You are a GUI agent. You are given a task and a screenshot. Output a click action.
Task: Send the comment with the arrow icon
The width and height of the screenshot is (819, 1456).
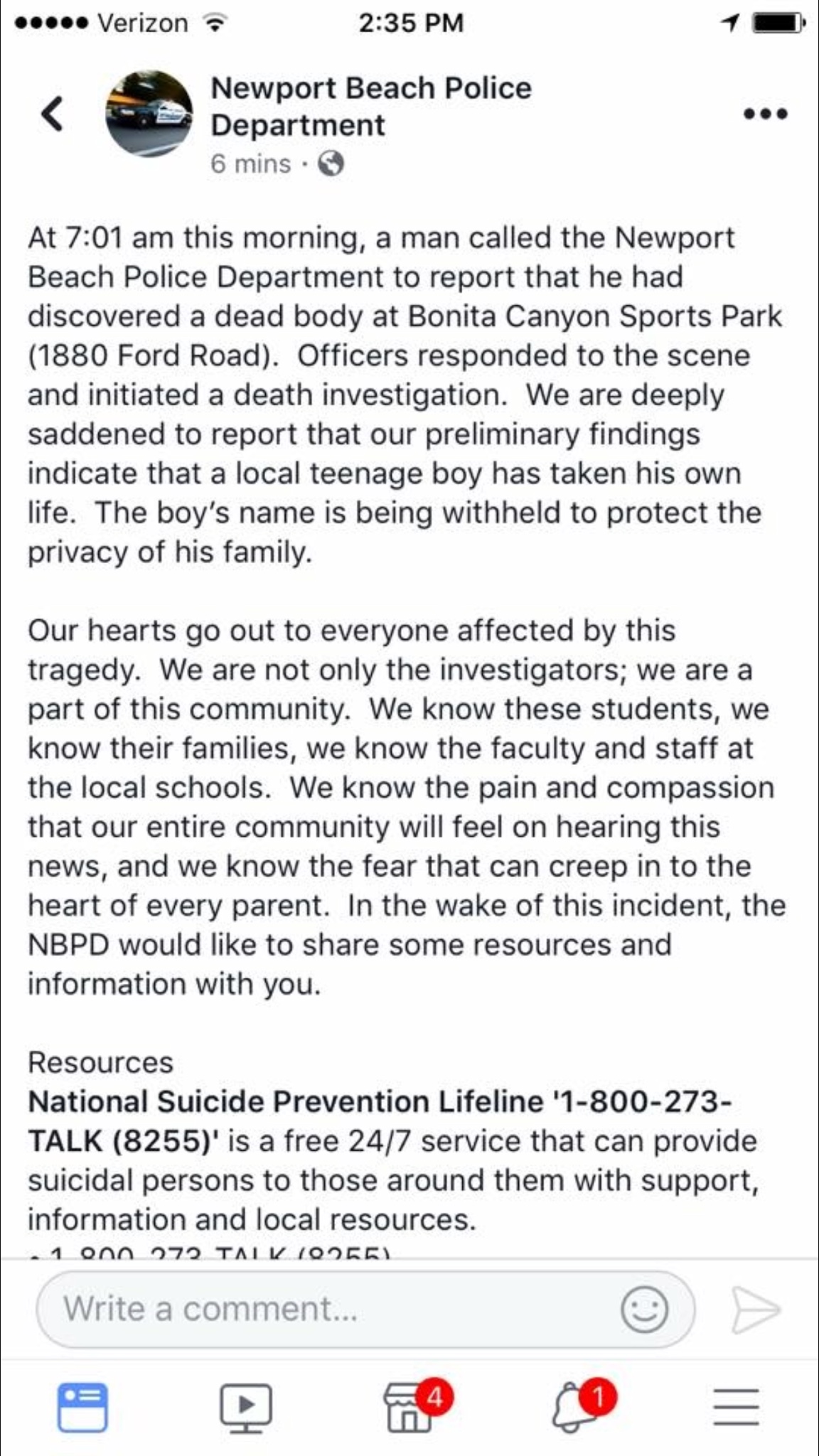tap(755, 1309)
